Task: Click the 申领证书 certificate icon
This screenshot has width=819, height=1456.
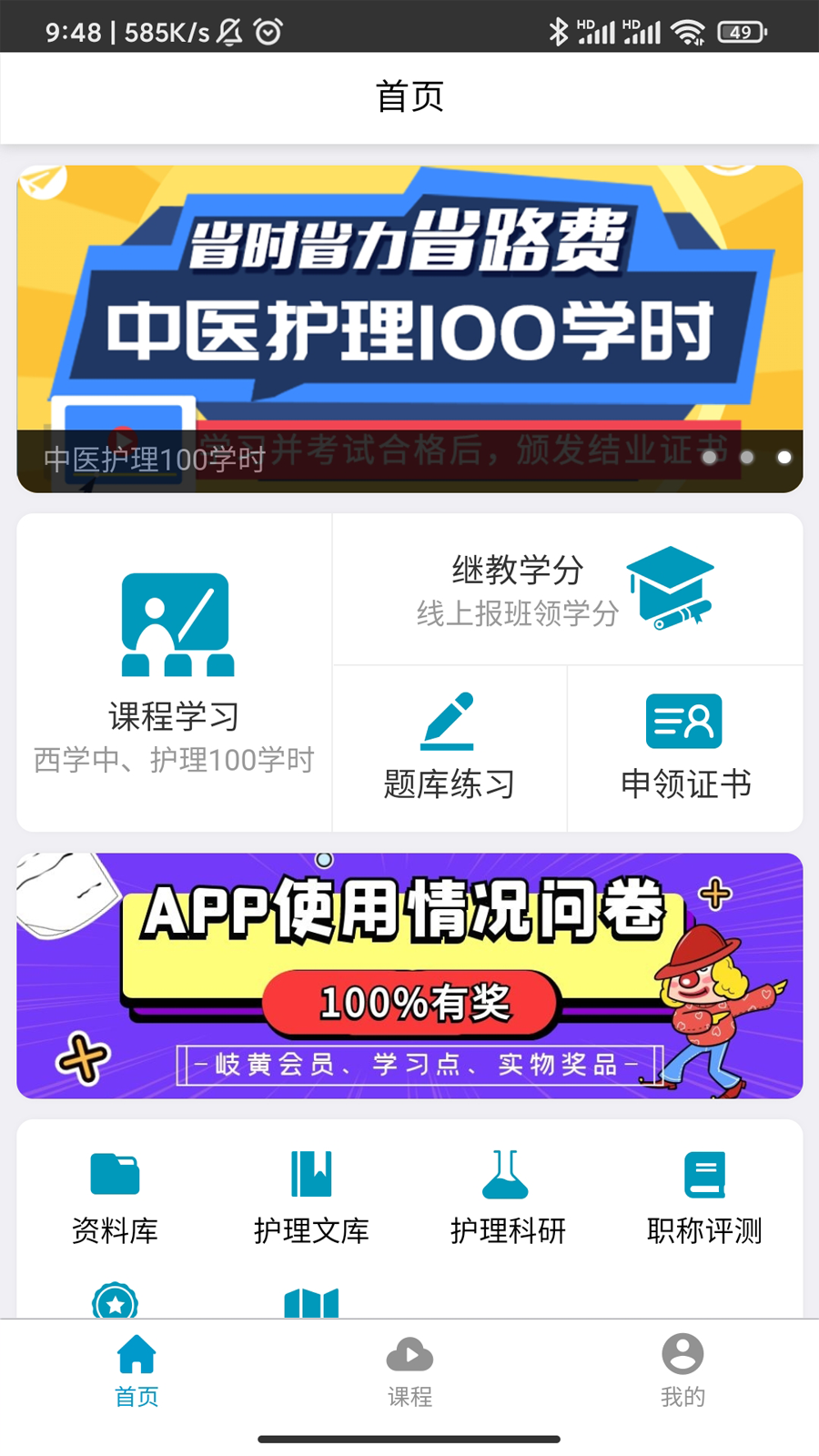Action: tap(684, 722)
